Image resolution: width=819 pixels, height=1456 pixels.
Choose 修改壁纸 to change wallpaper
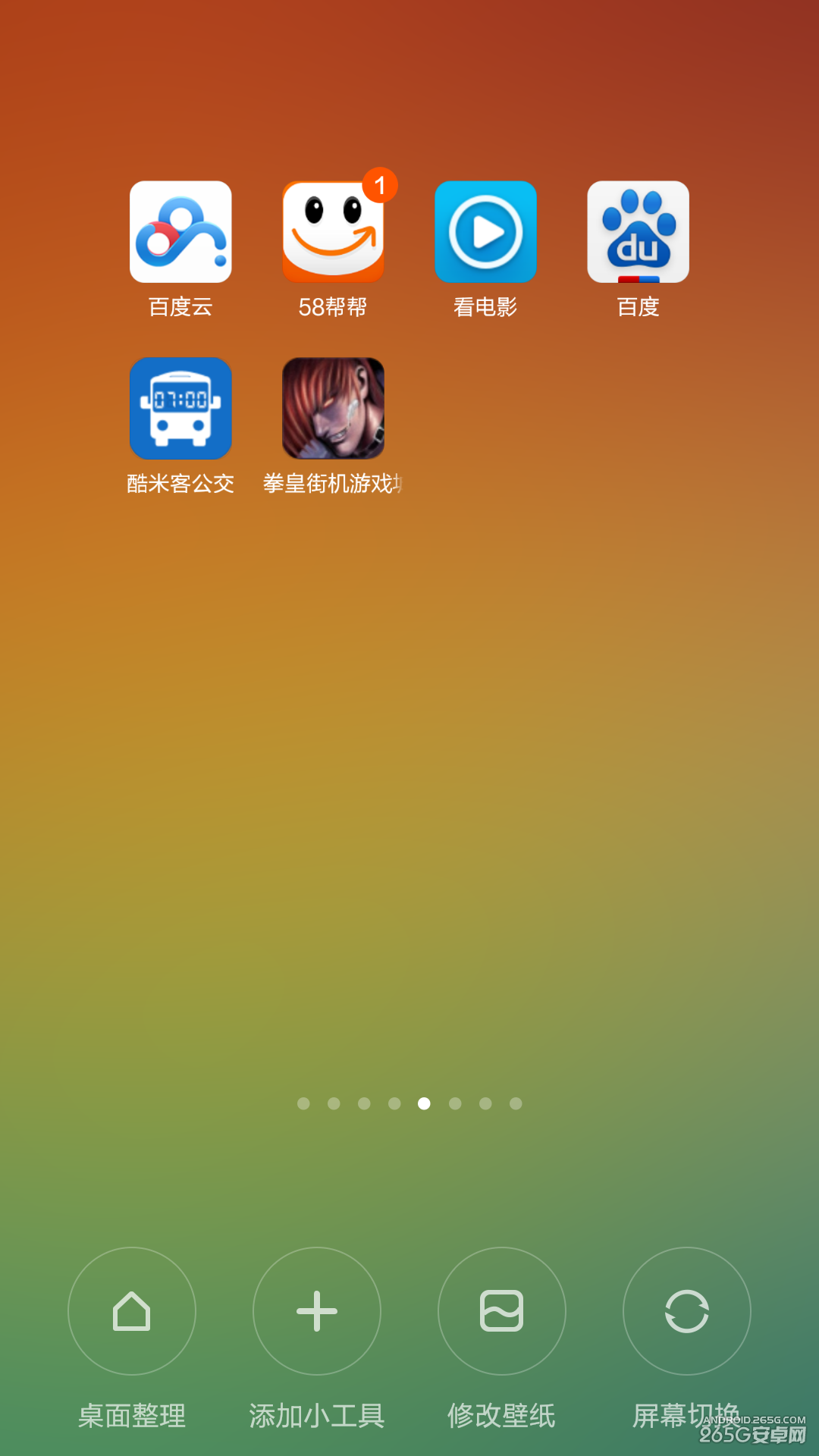tap(502, 1311)
